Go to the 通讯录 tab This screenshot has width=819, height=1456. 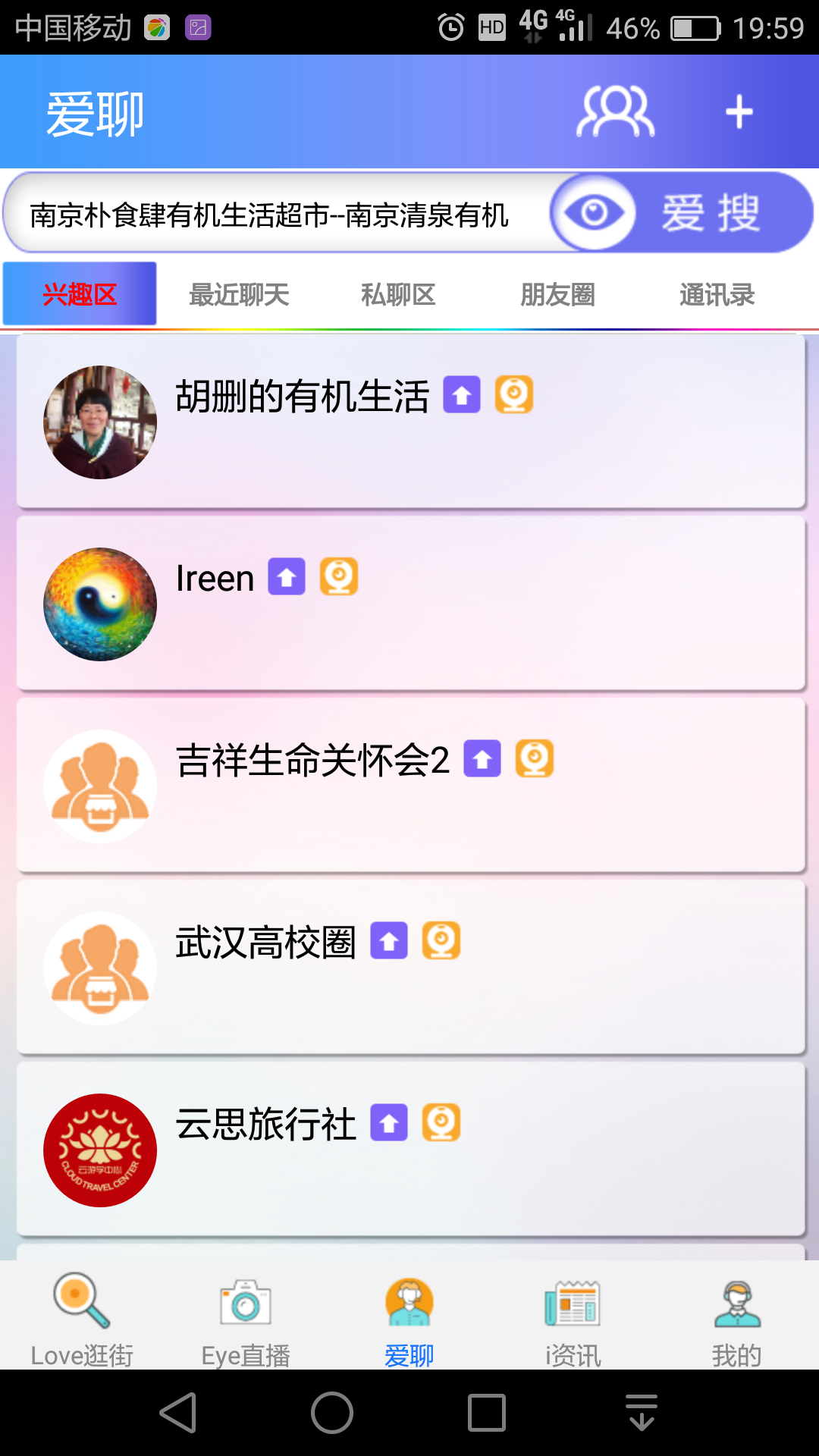point(717,294)
